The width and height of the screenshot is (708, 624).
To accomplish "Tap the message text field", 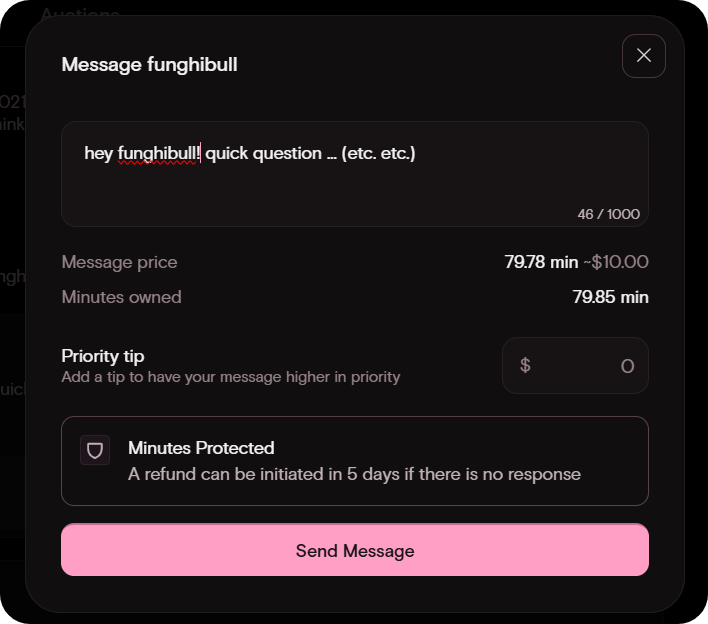I will [354, 174].
